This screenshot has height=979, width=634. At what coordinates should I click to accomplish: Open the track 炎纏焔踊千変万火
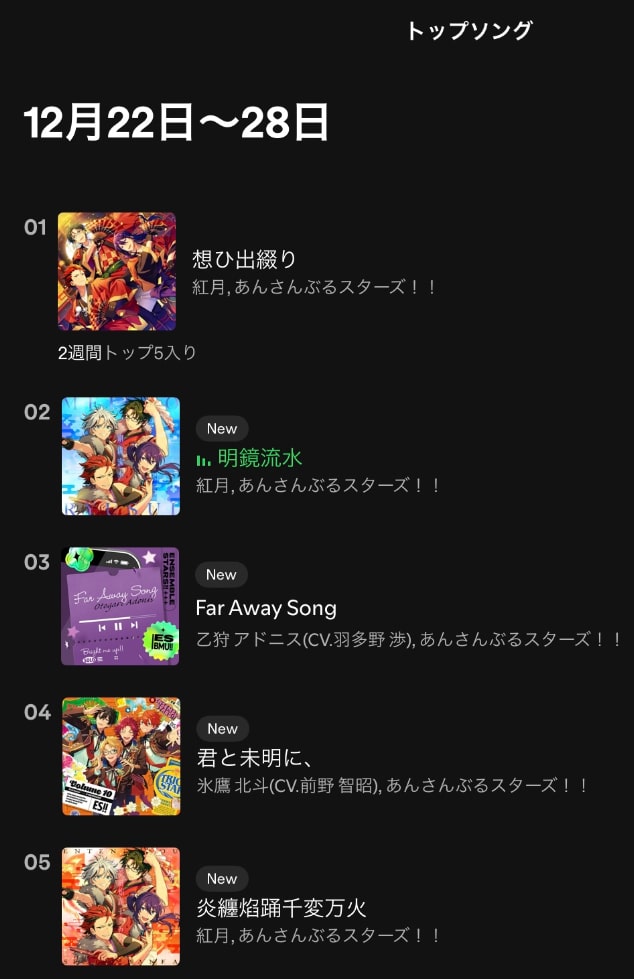(x=281, y=908)
